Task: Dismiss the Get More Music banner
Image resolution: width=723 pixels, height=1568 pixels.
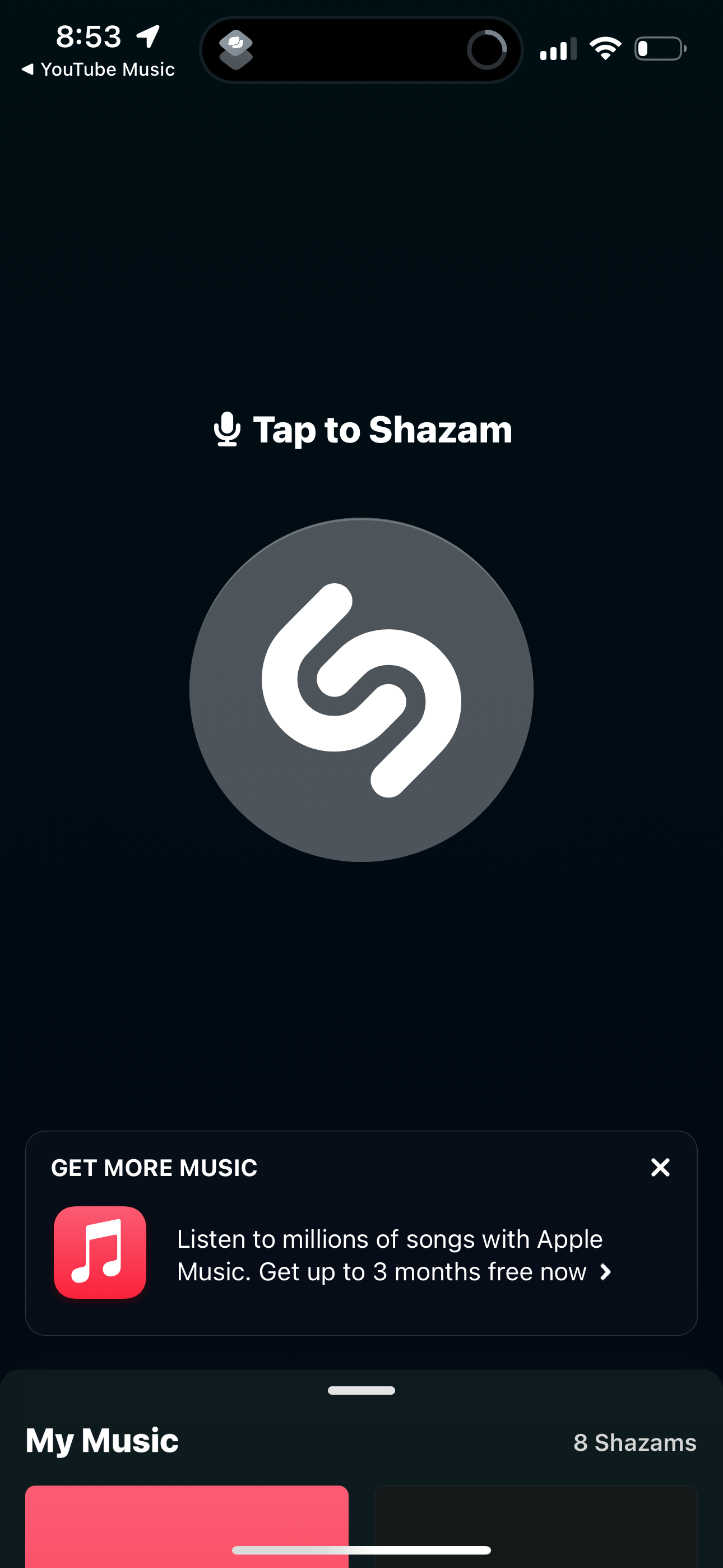Action: pos(660,1167)
